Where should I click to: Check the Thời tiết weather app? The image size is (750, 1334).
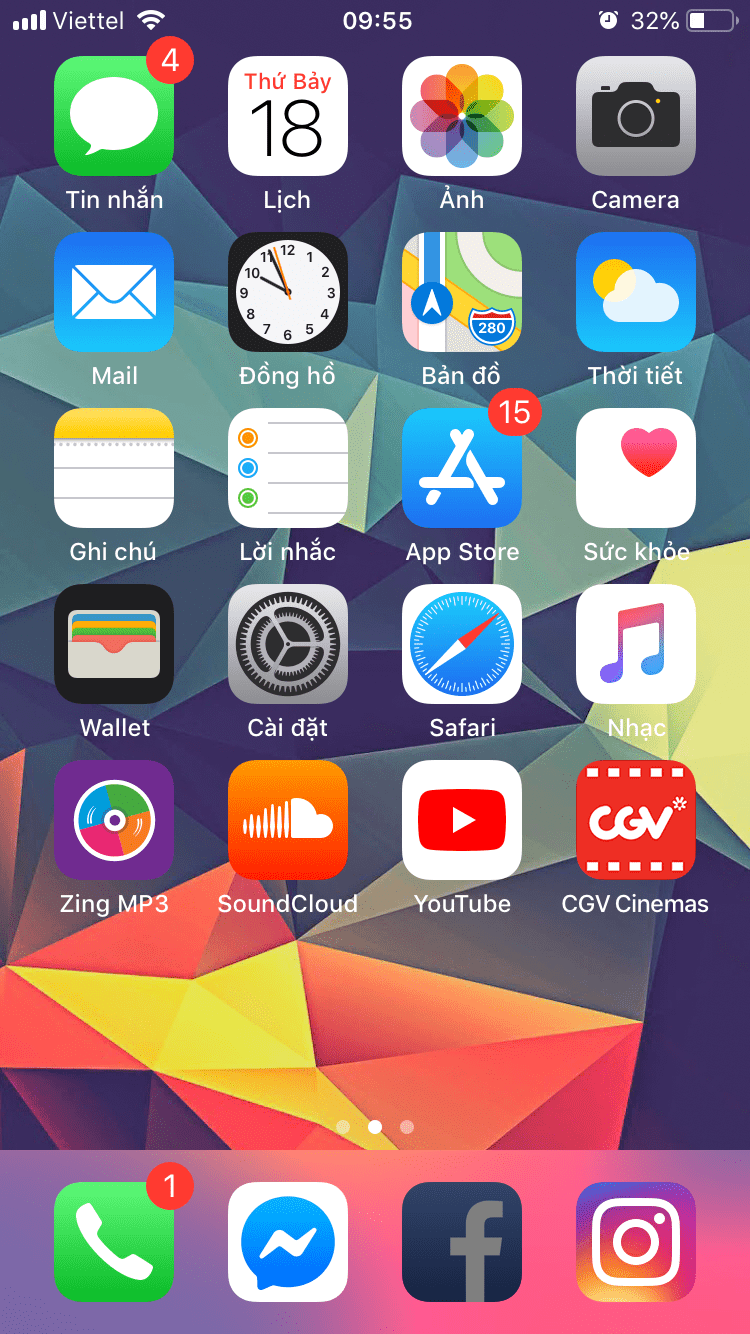pyautogui.click(x=636, y=292)
